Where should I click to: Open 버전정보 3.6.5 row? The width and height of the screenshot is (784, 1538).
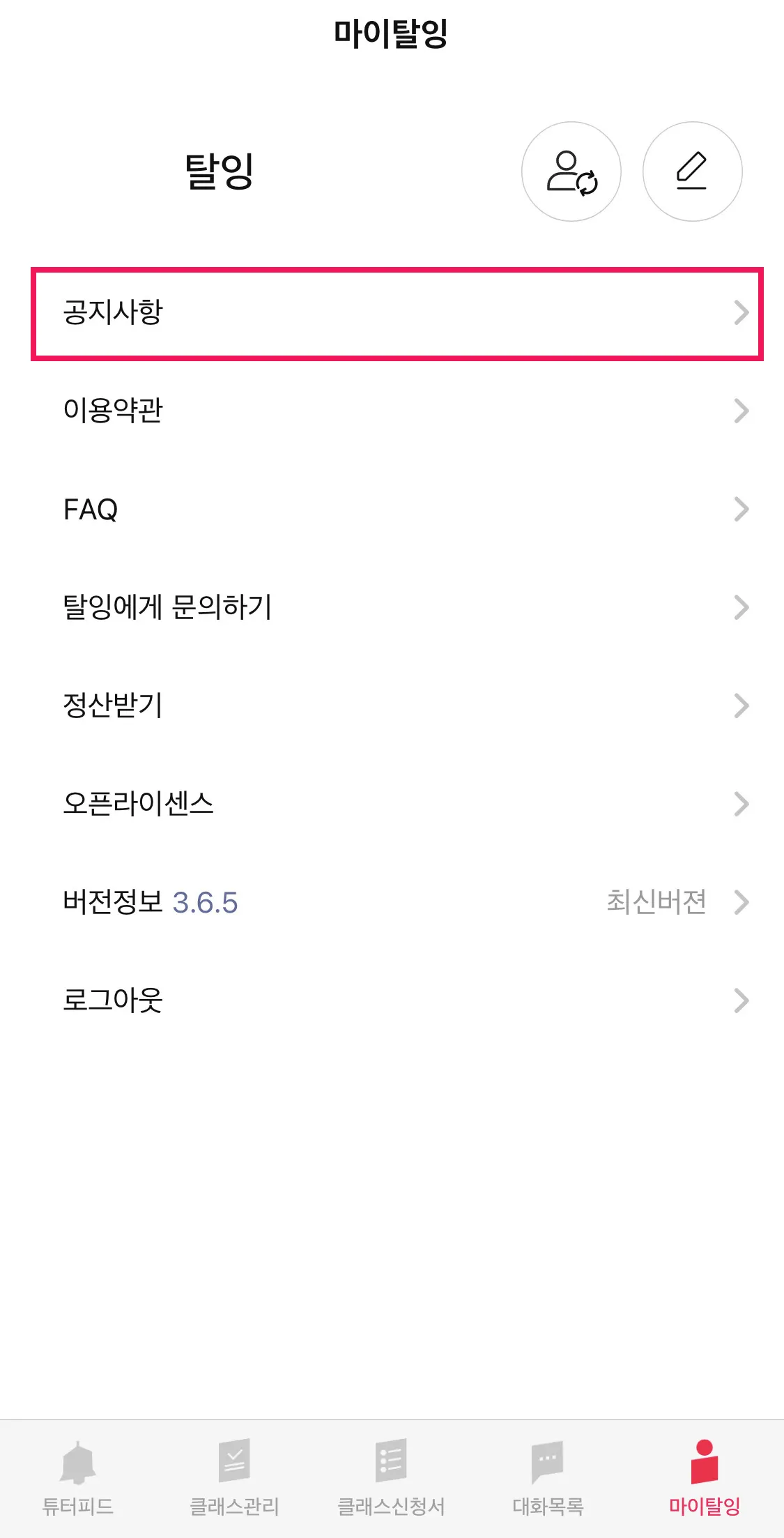point(397,902)
